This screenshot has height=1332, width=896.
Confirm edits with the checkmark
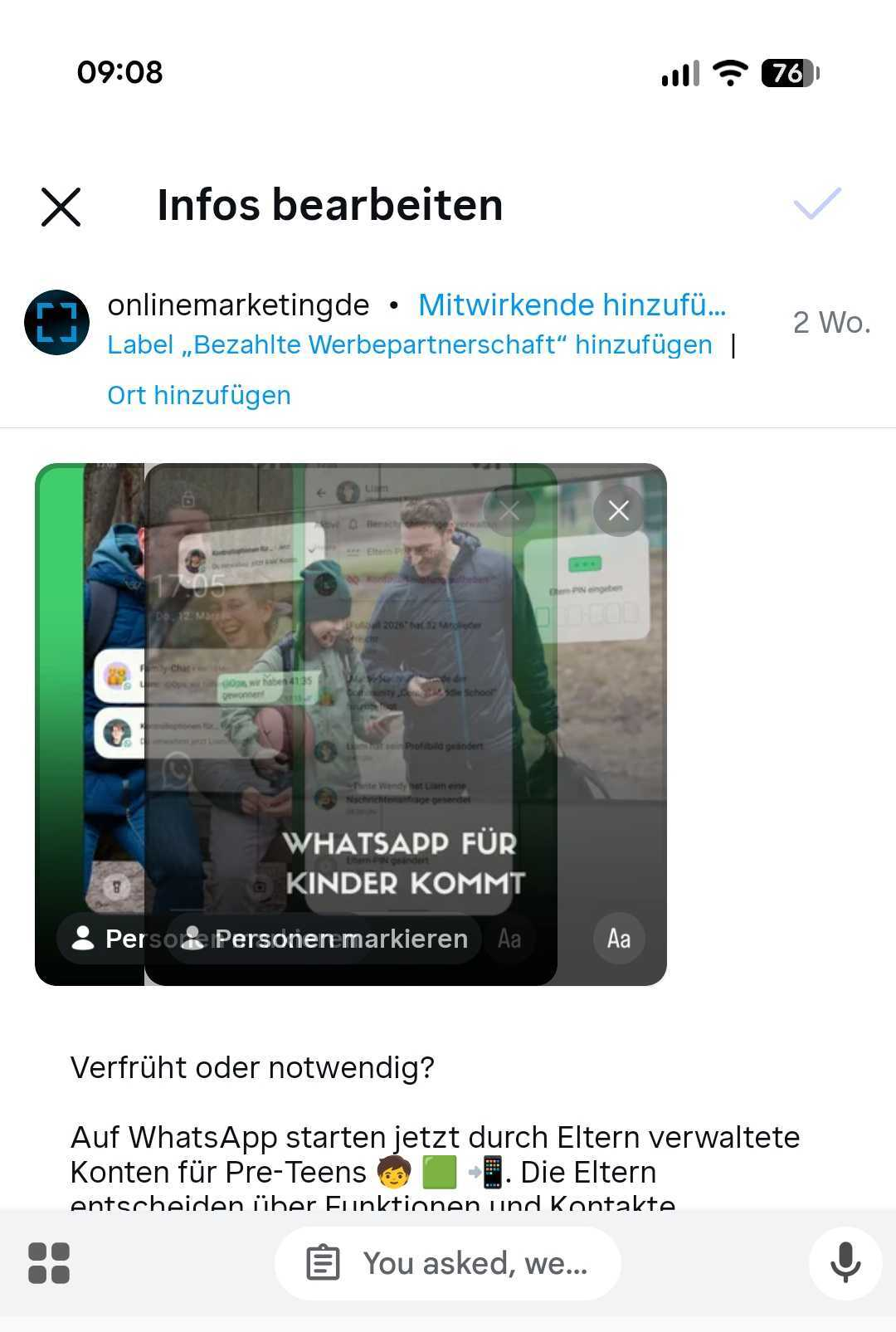point(816,204)
